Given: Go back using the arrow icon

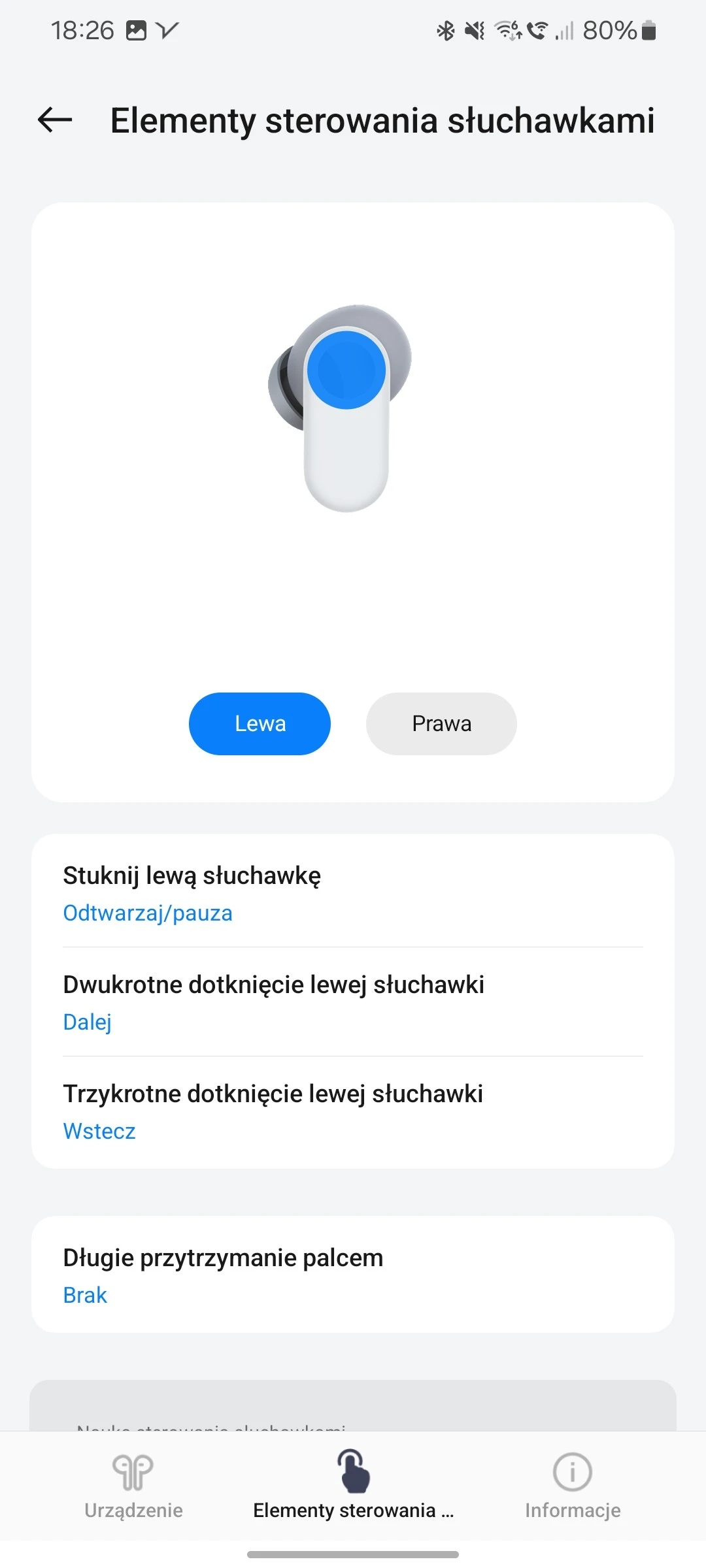Looking at the screenshot, I should 55,120.
